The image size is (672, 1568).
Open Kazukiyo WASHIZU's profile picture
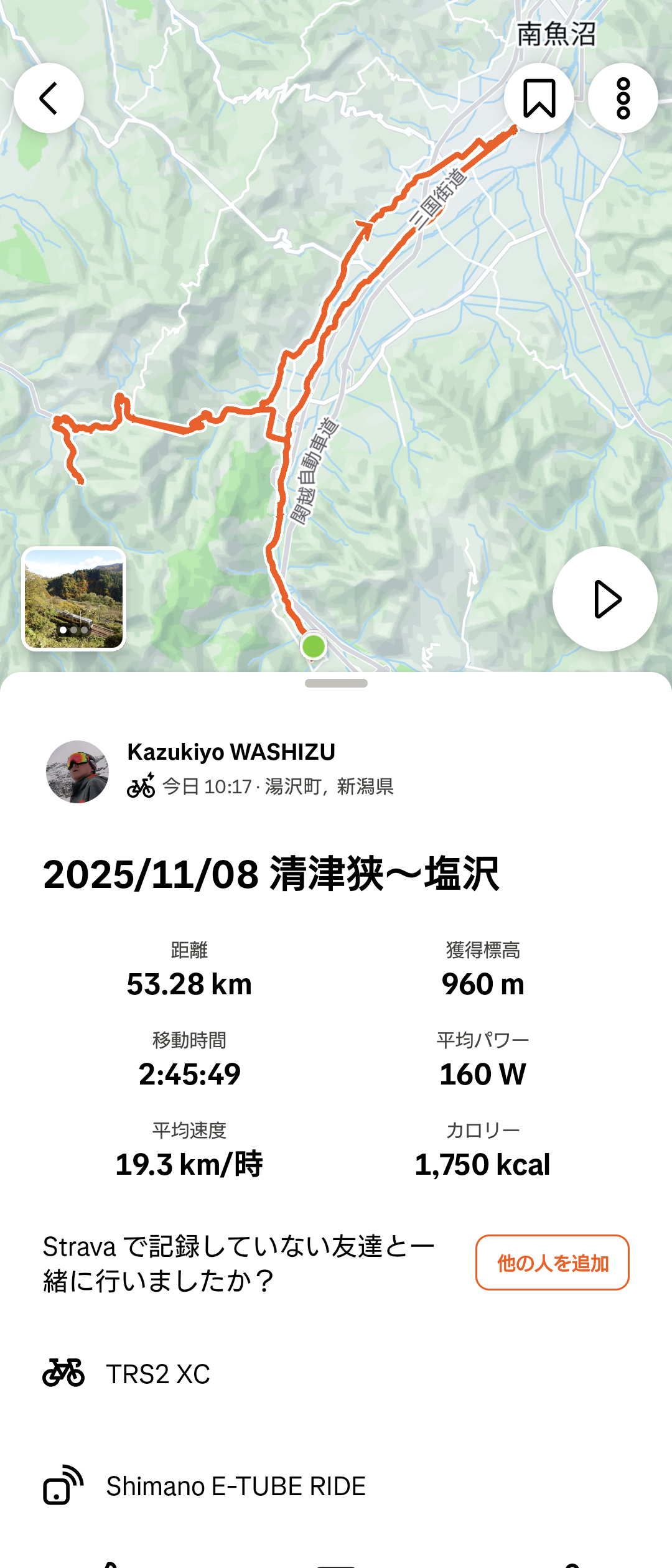pyautogui.click(x=78, y=772)
